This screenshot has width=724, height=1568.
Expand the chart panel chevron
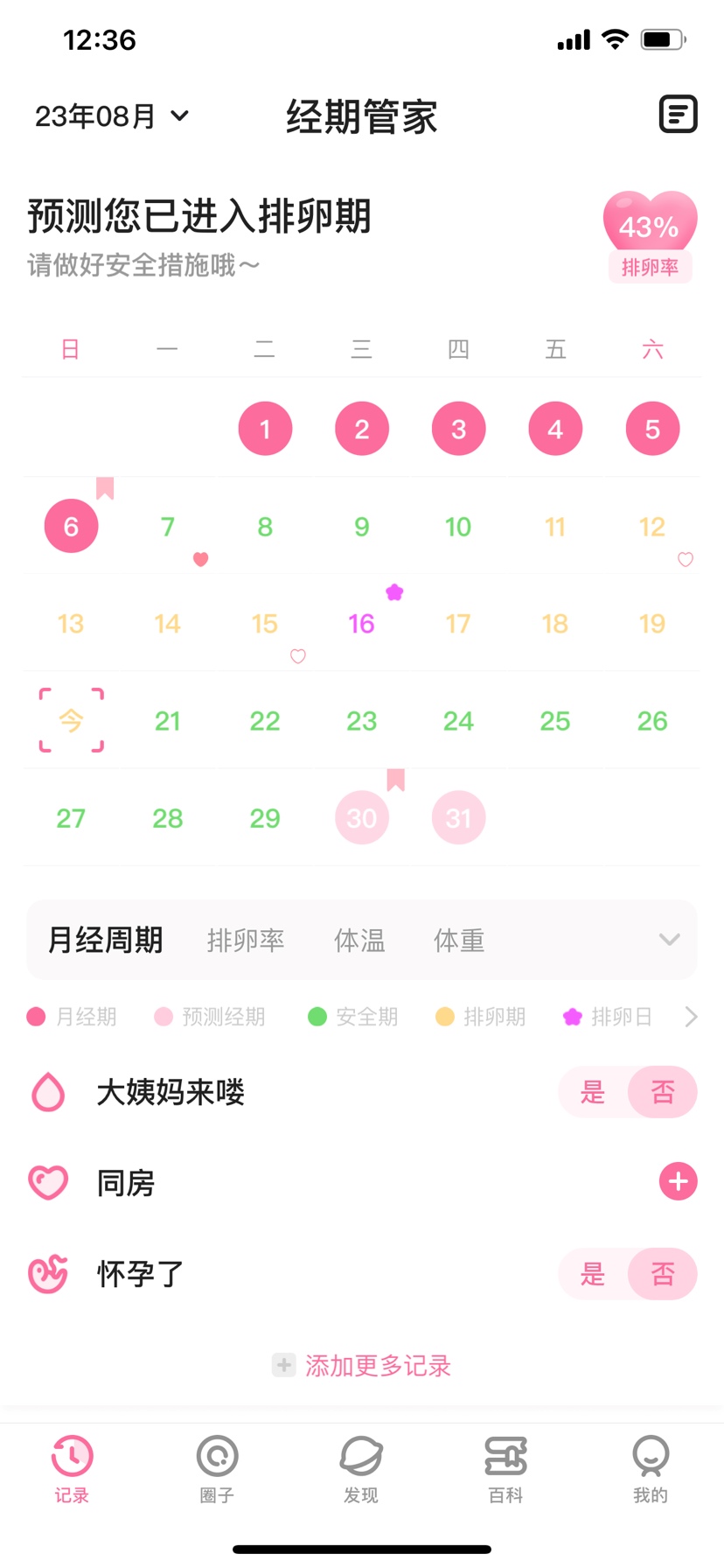click(669, 940)
